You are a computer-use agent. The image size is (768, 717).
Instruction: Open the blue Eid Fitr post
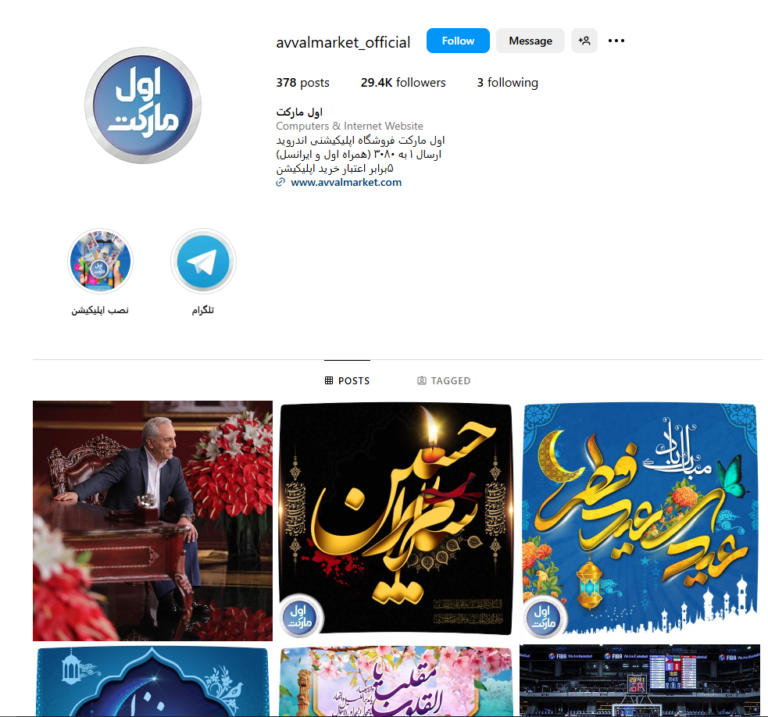641,520
